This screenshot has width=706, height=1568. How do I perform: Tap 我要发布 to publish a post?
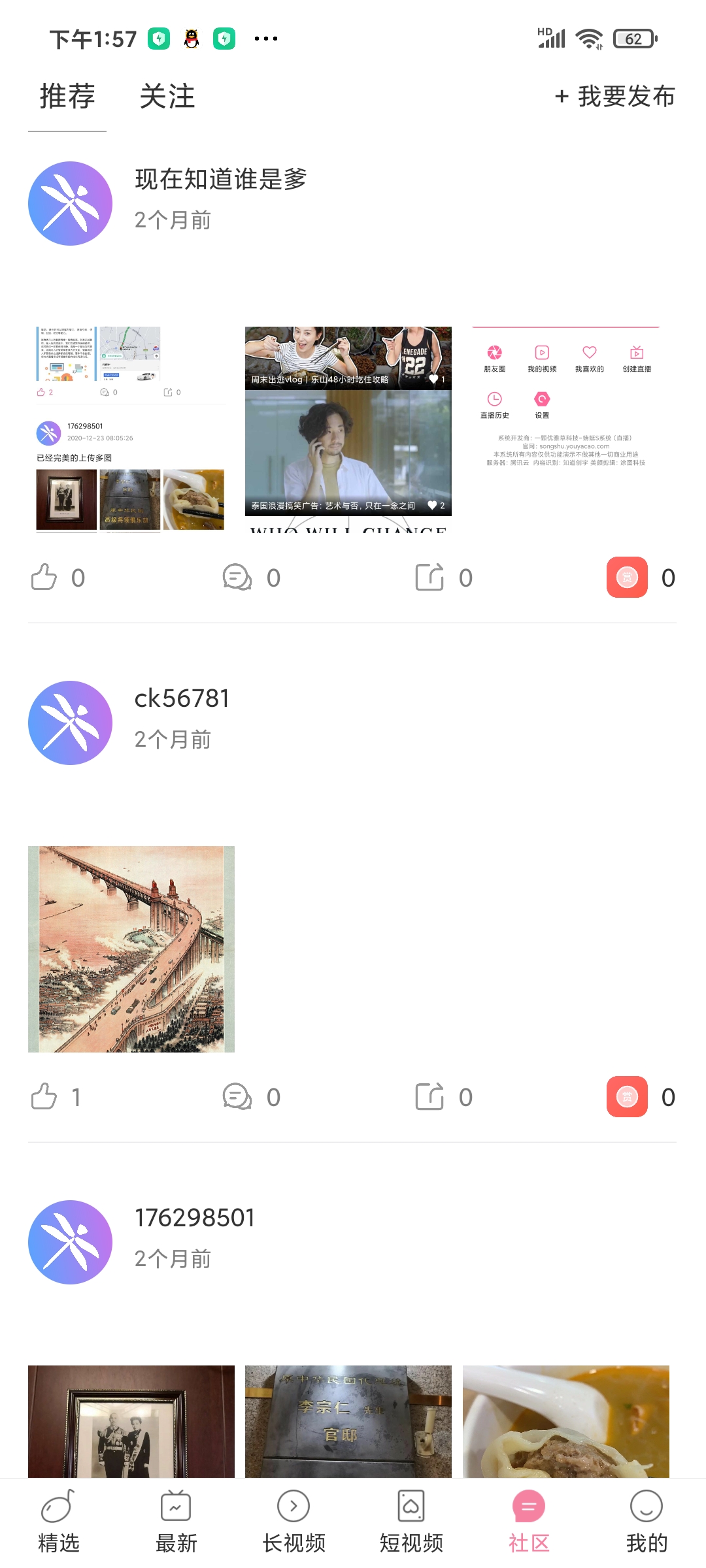coord(615,97)
